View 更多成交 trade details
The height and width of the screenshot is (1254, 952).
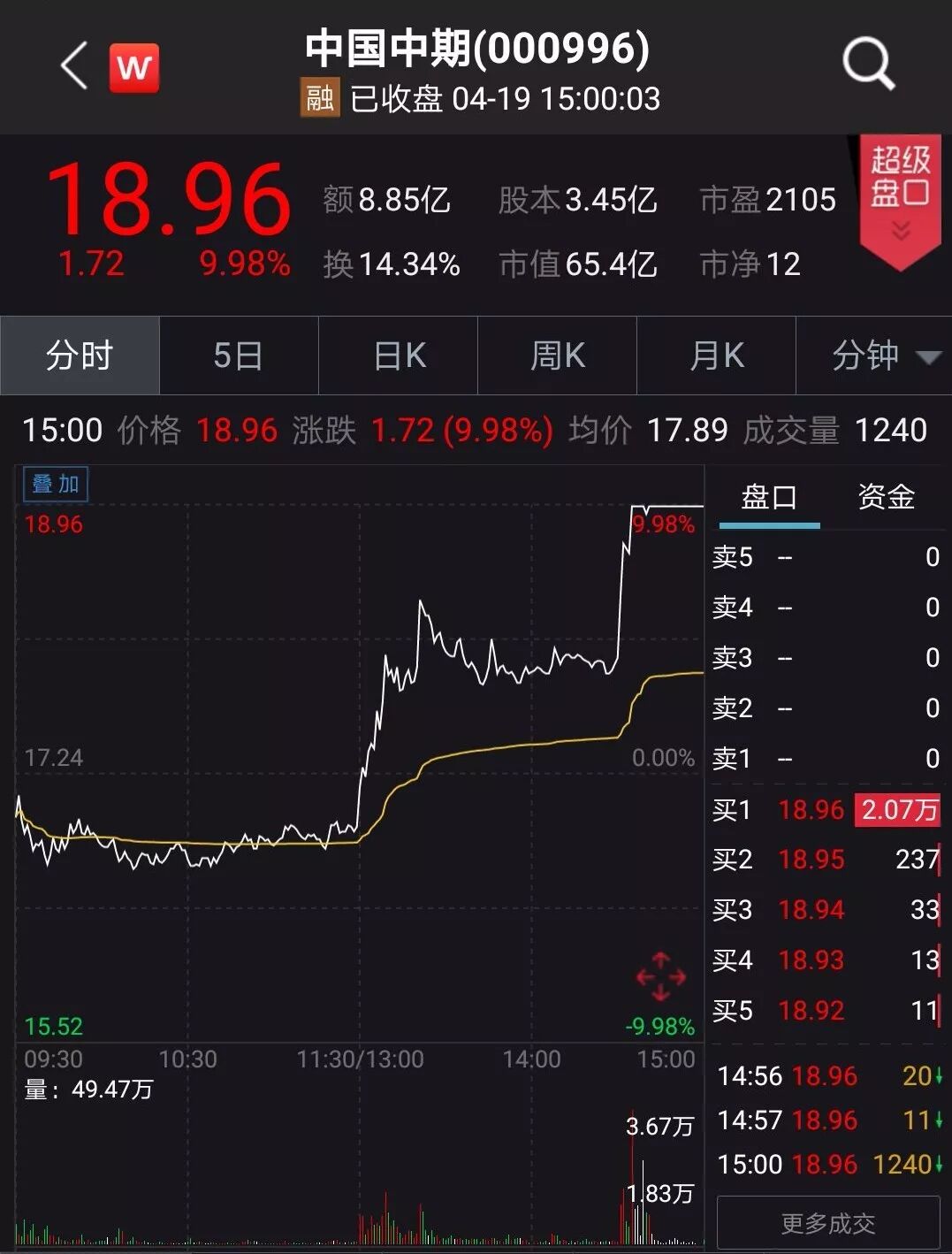click(828, 1223)
